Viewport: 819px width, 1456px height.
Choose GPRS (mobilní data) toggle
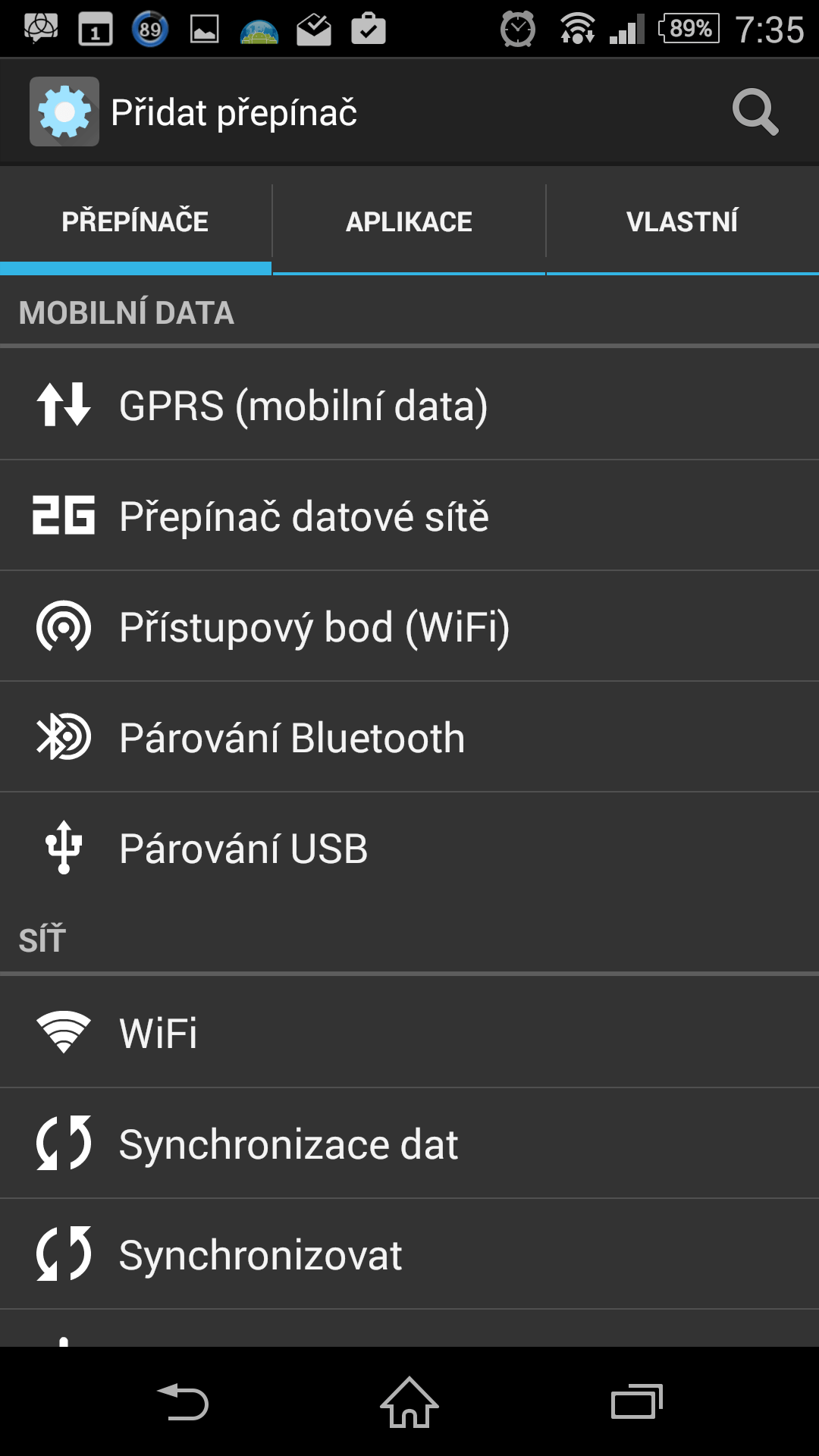409,405
